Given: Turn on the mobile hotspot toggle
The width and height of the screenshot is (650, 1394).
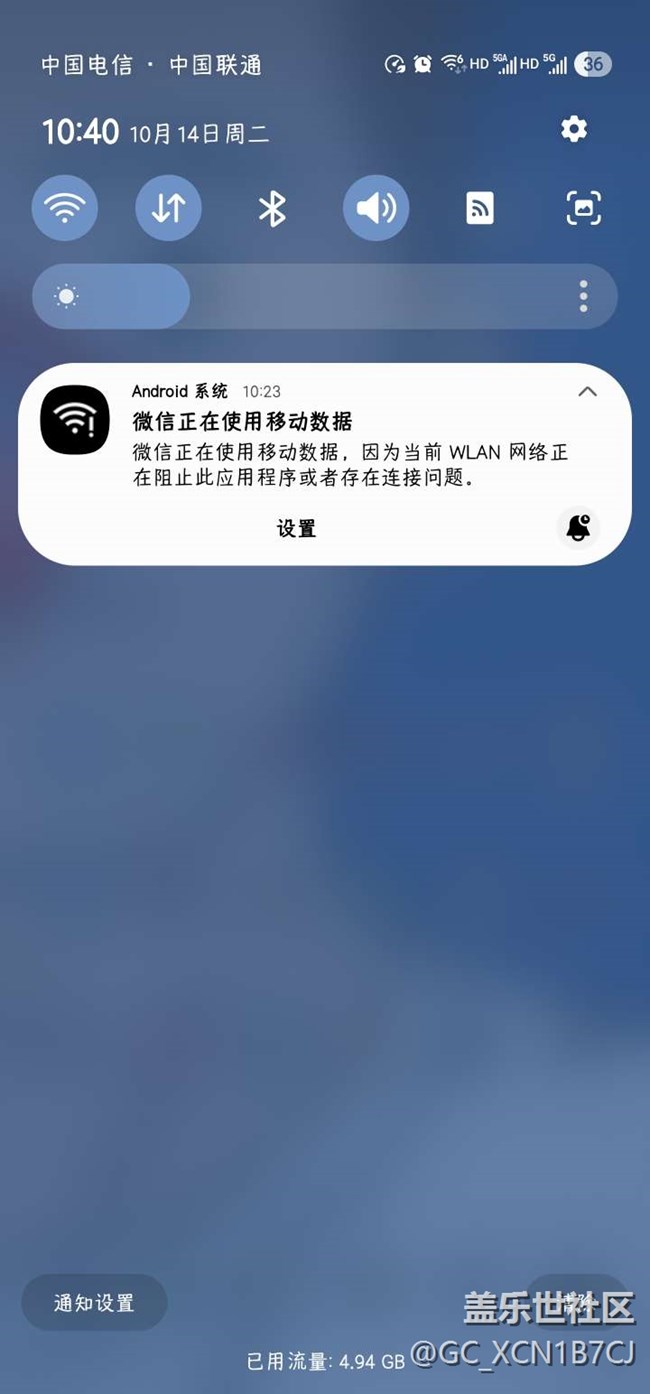Looking at the screenshot, I should (x=480, y=208).
